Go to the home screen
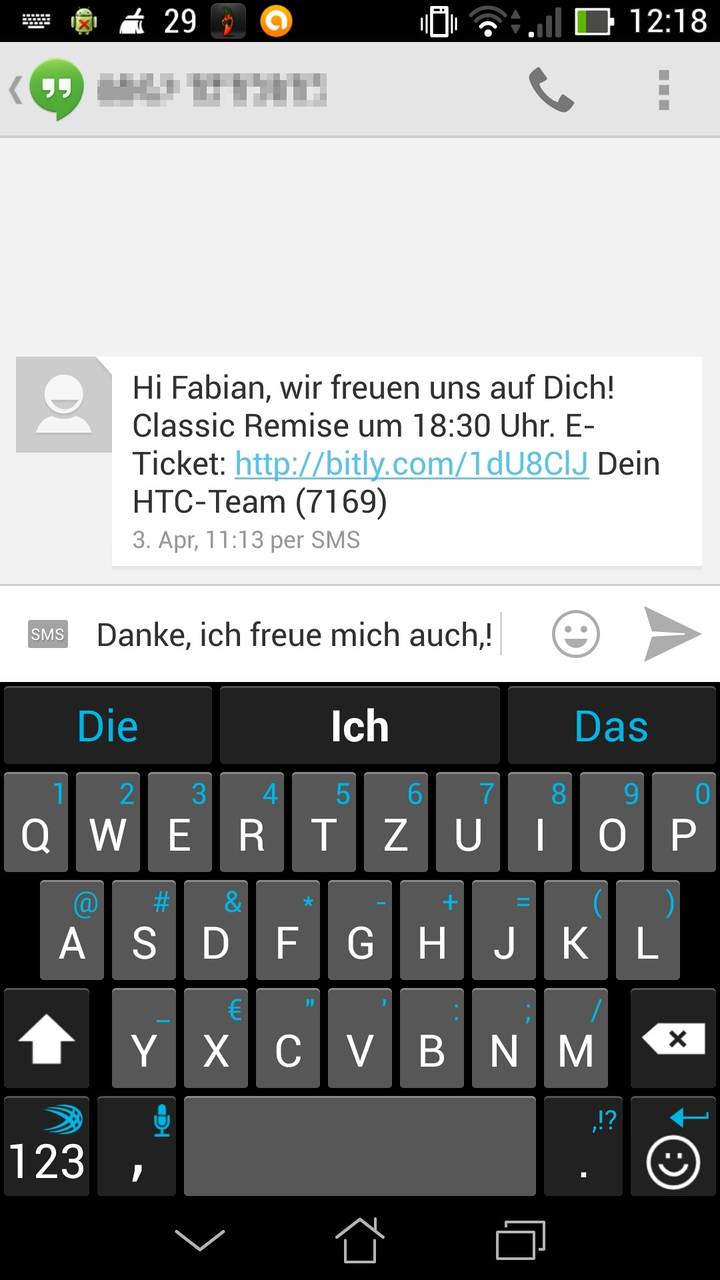 tap(360, 1240)
